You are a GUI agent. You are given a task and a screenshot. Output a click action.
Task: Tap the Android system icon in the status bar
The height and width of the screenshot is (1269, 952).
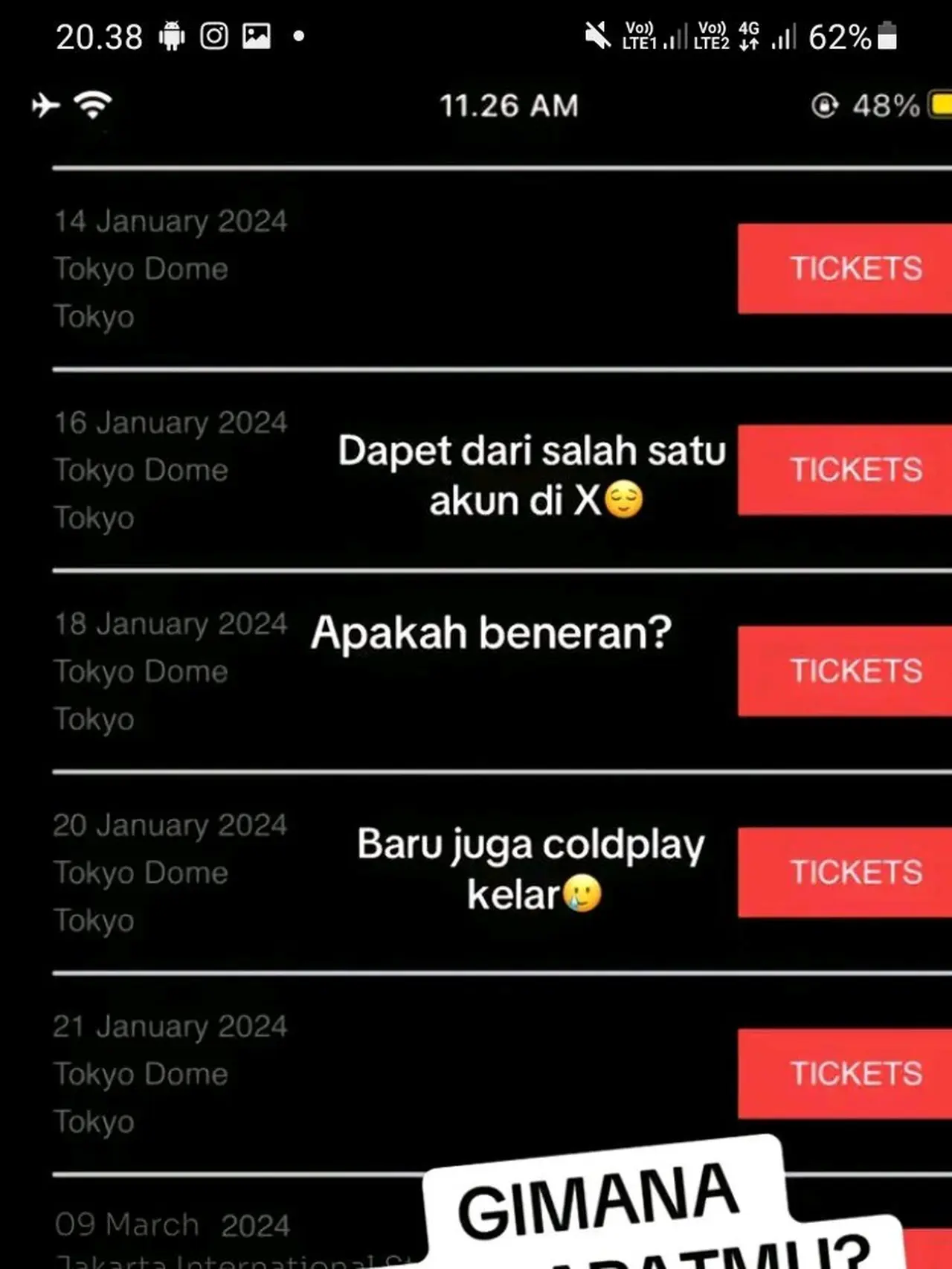171,35
